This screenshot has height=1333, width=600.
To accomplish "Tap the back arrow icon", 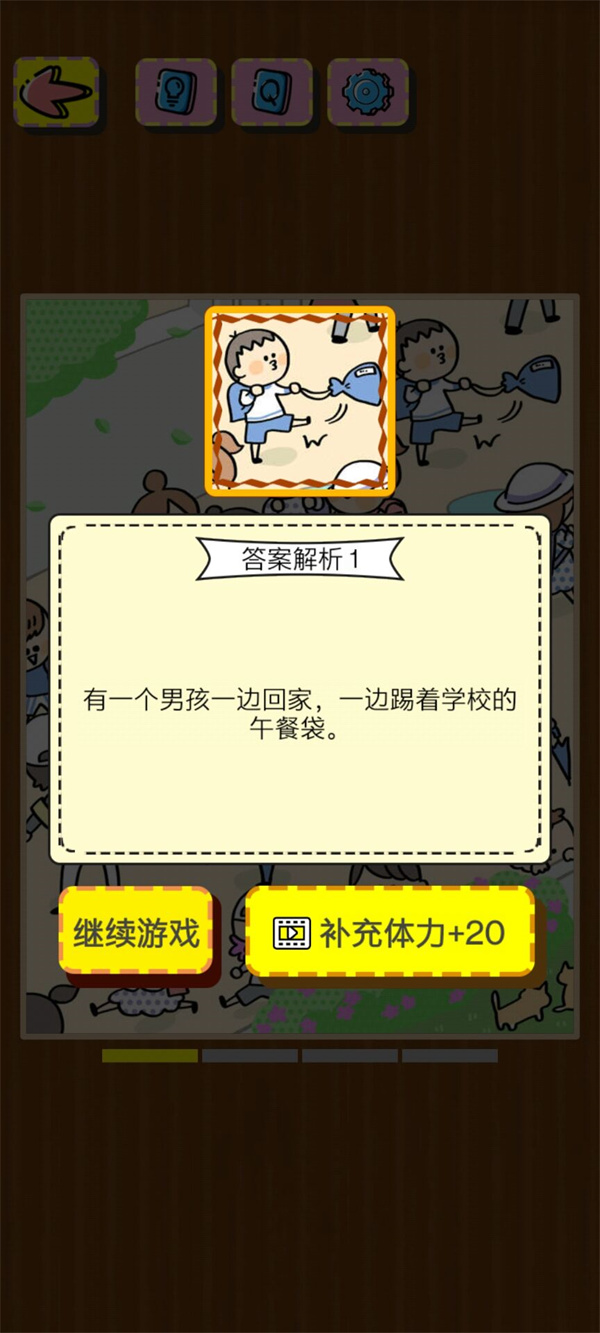I will 56,93.
